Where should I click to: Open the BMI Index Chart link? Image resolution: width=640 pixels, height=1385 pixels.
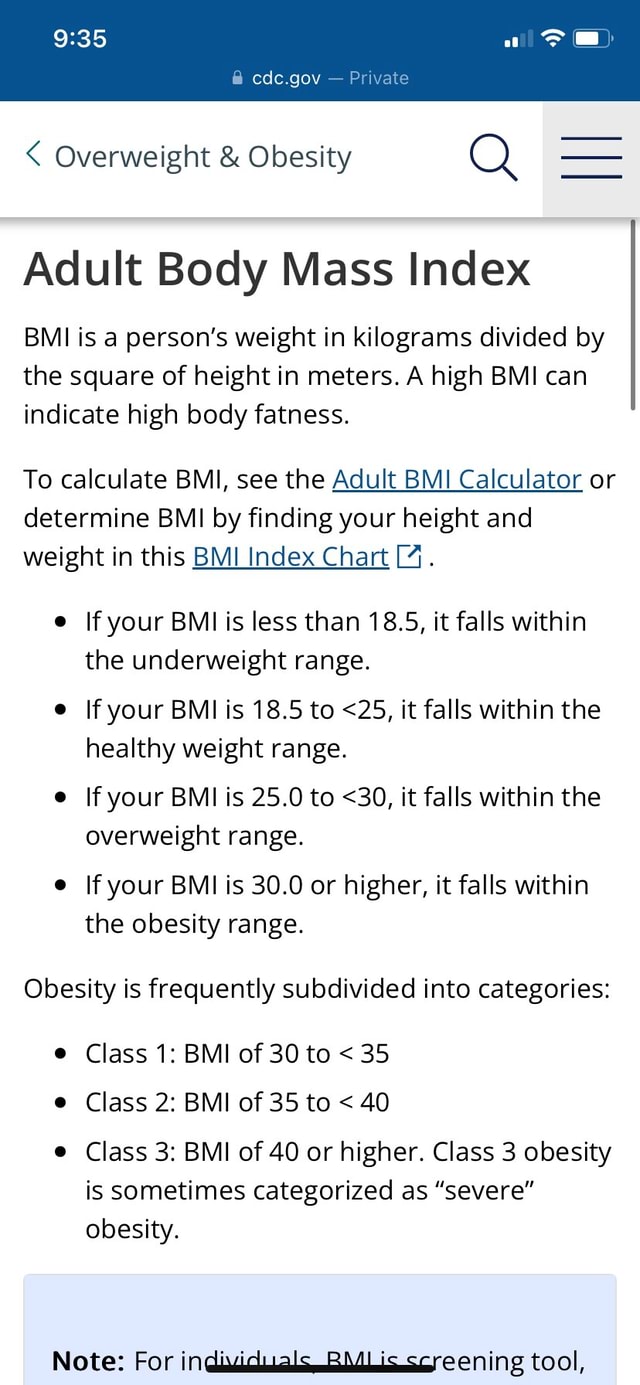click(290, 557)
